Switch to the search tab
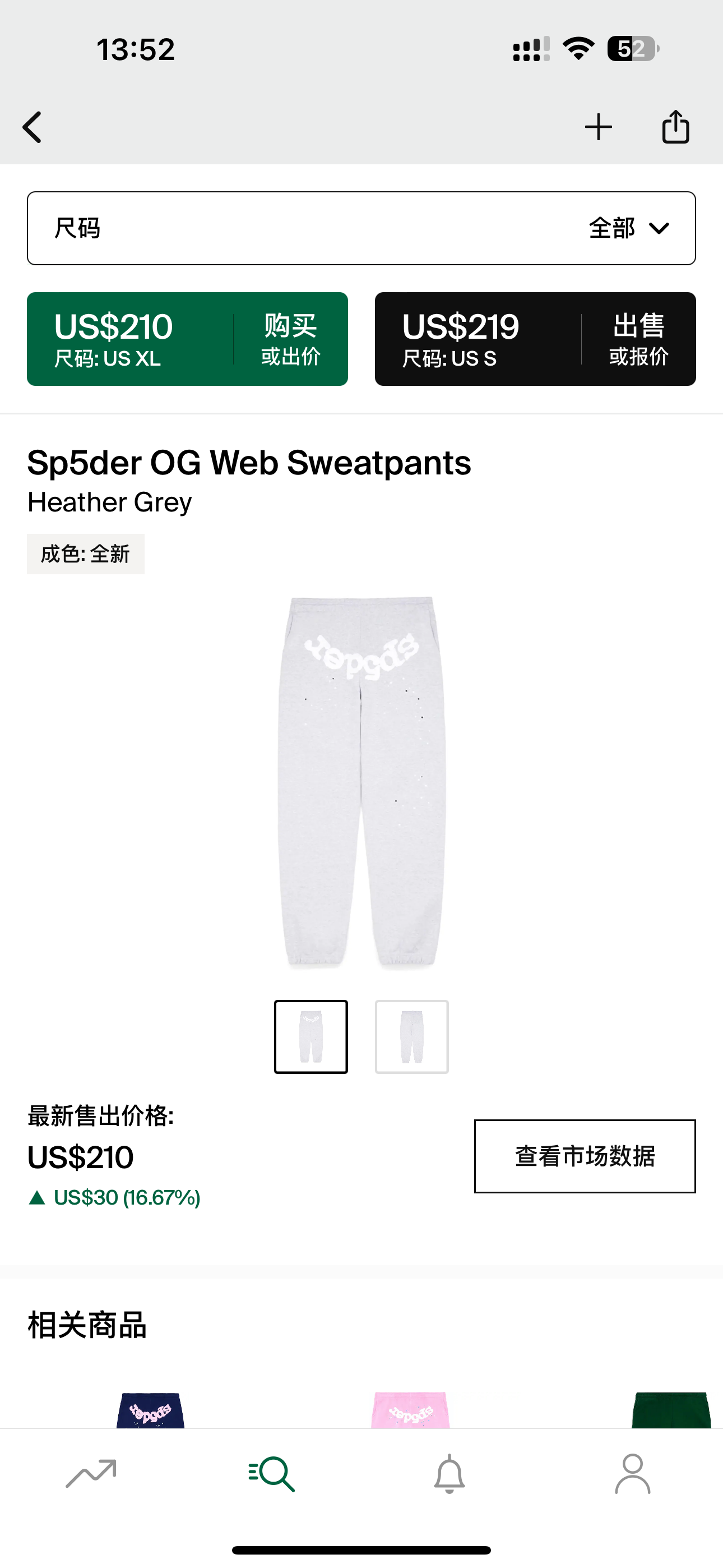The image size is (723, 1568). click(x=271, y=1474)
